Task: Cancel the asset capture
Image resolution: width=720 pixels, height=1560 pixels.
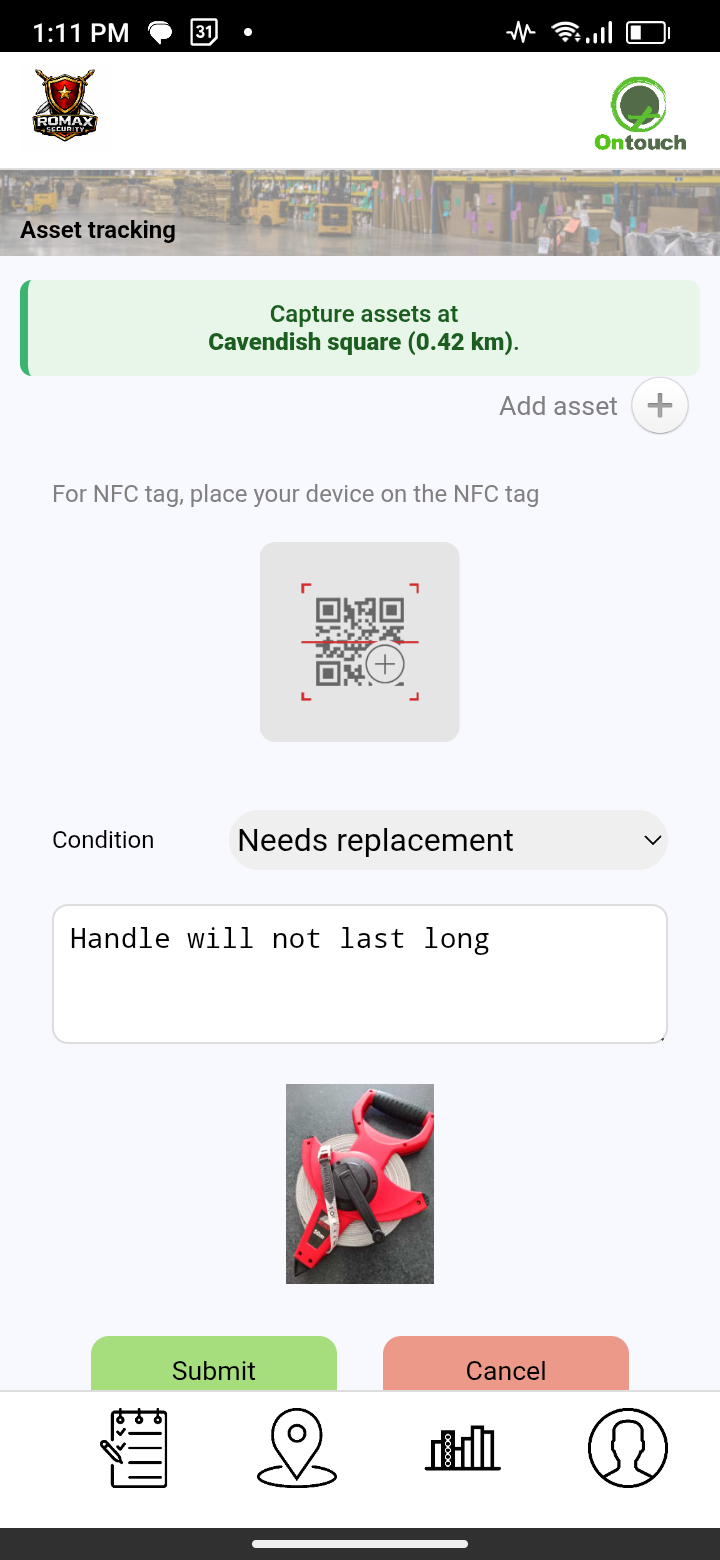Action: 506,1366
